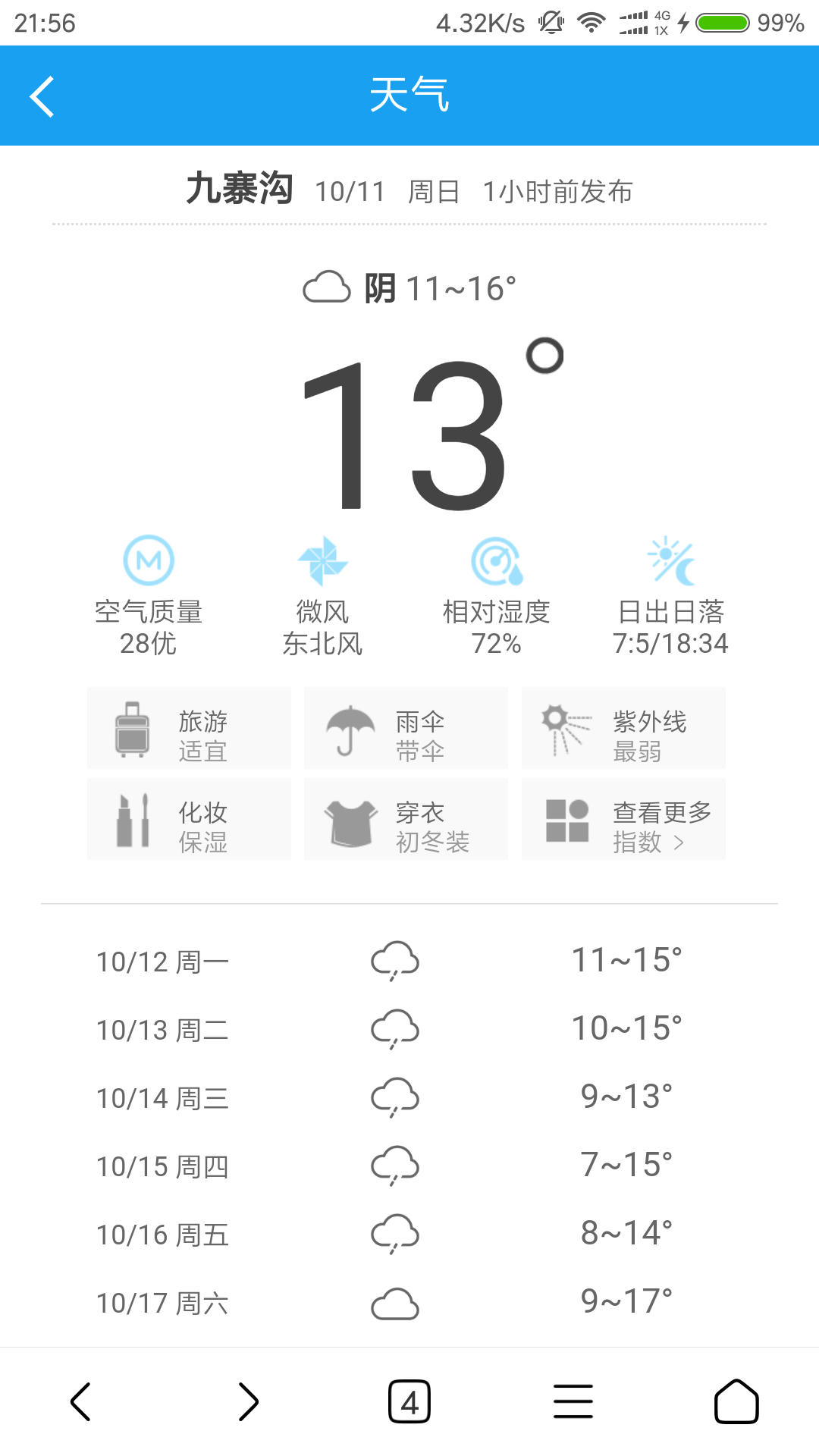The width and height of the screenshot is (819, 1456).
Task: View more indices via 查看更多指数
Action: point(623,819)
